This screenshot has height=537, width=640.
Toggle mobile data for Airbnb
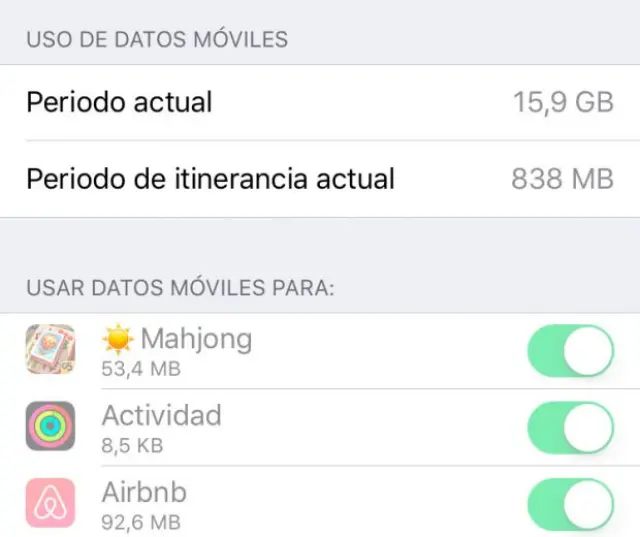tap(570, 503)
